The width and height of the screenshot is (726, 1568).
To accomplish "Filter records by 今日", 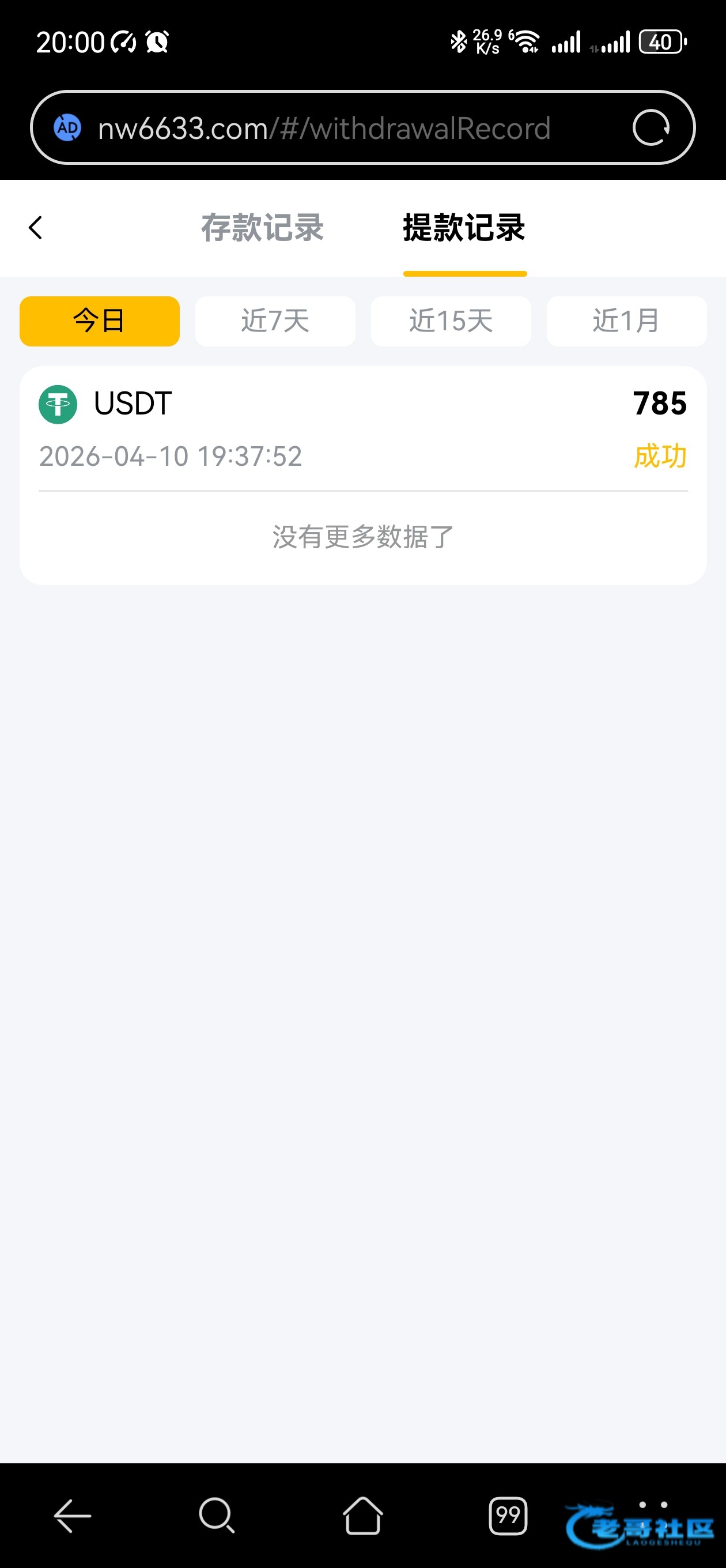I will coord(99,322).
